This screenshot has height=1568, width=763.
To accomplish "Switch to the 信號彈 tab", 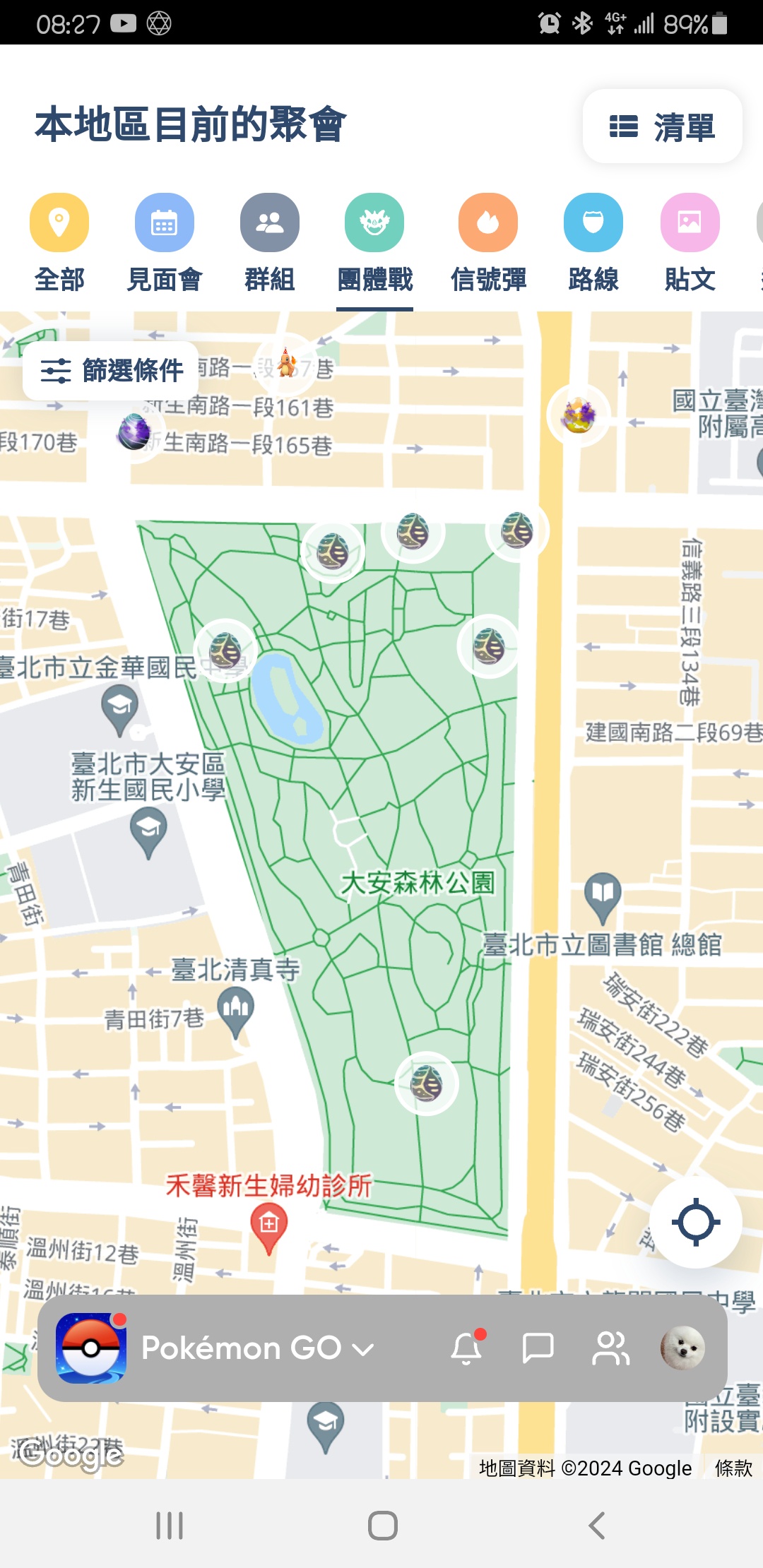I will click(488, 242).
